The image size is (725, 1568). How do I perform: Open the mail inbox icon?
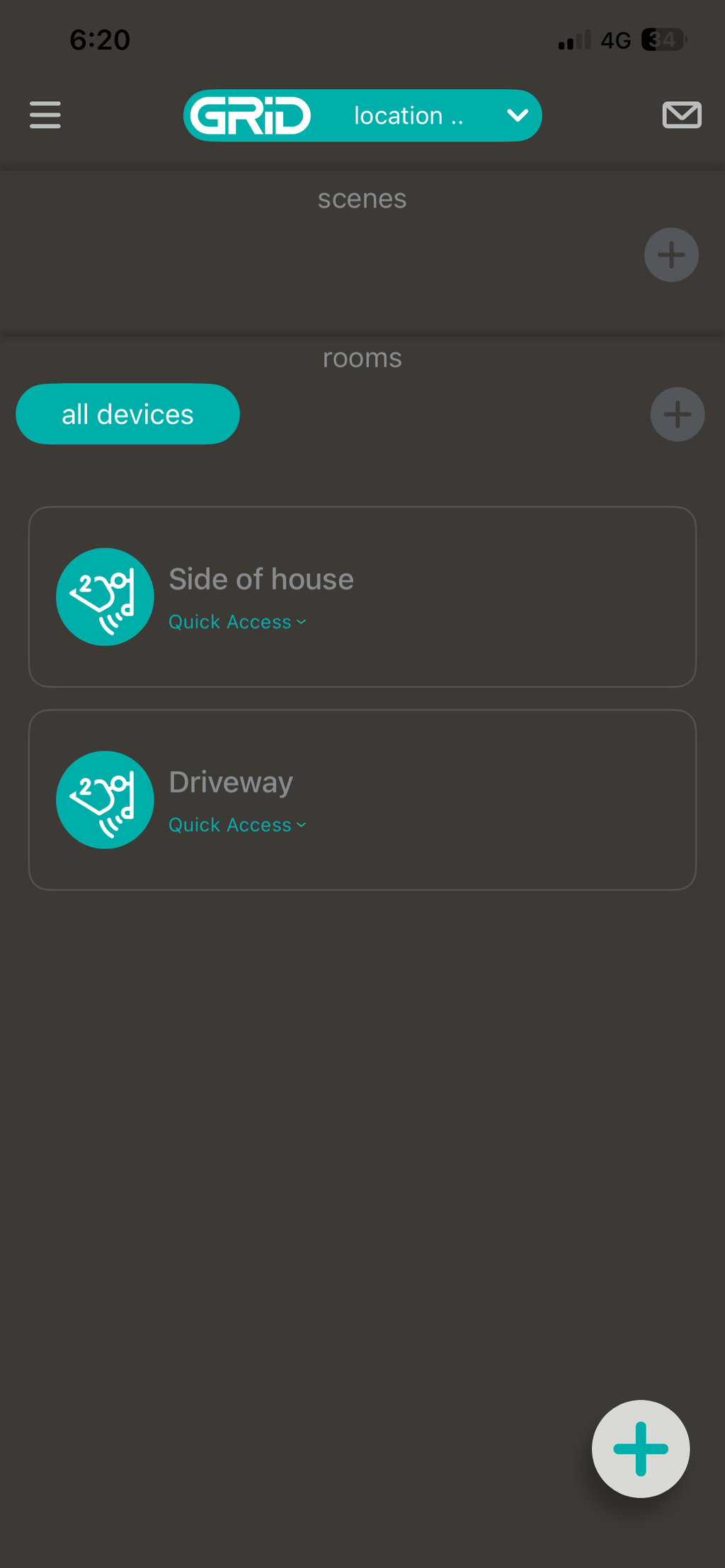coord(682,115)
